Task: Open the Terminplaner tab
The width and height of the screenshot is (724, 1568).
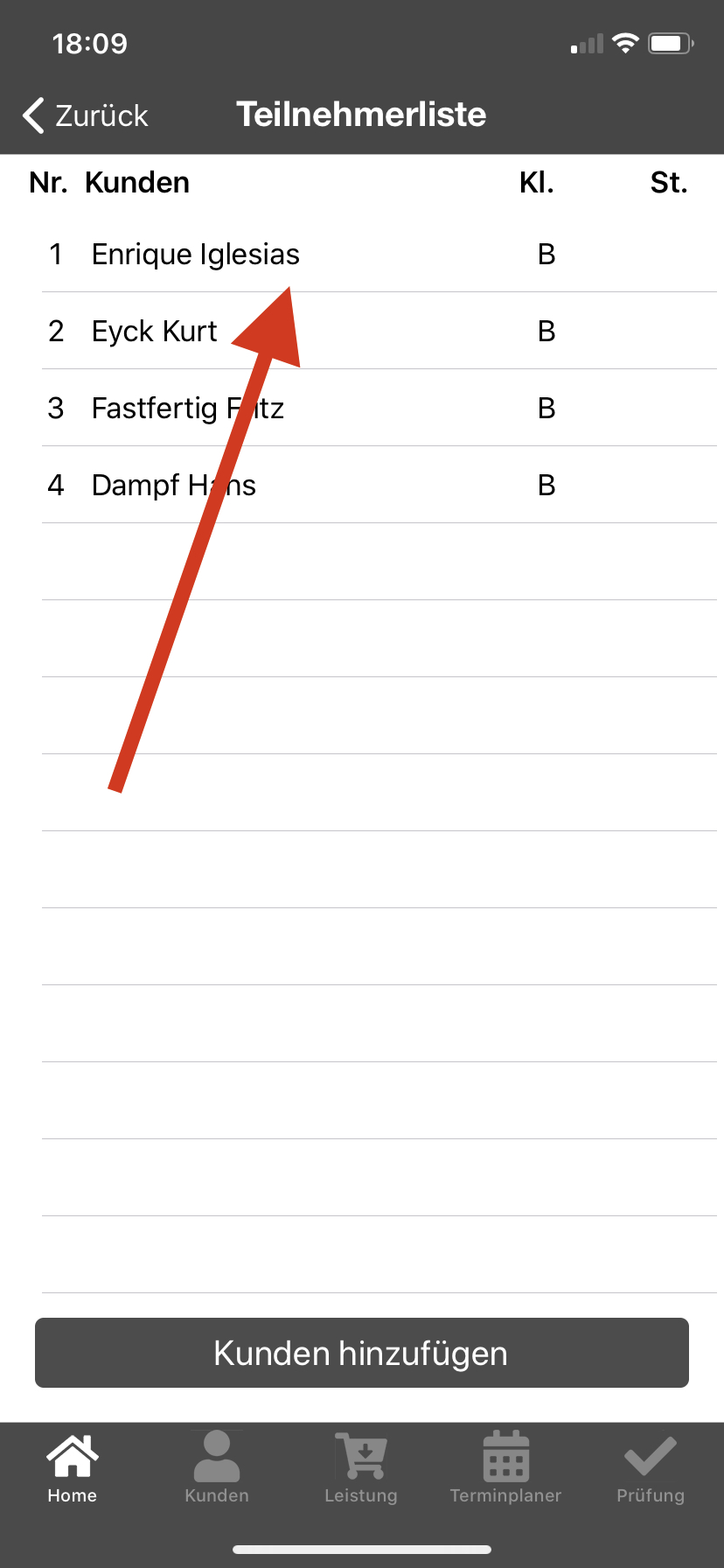Action: coord(505,1469)
